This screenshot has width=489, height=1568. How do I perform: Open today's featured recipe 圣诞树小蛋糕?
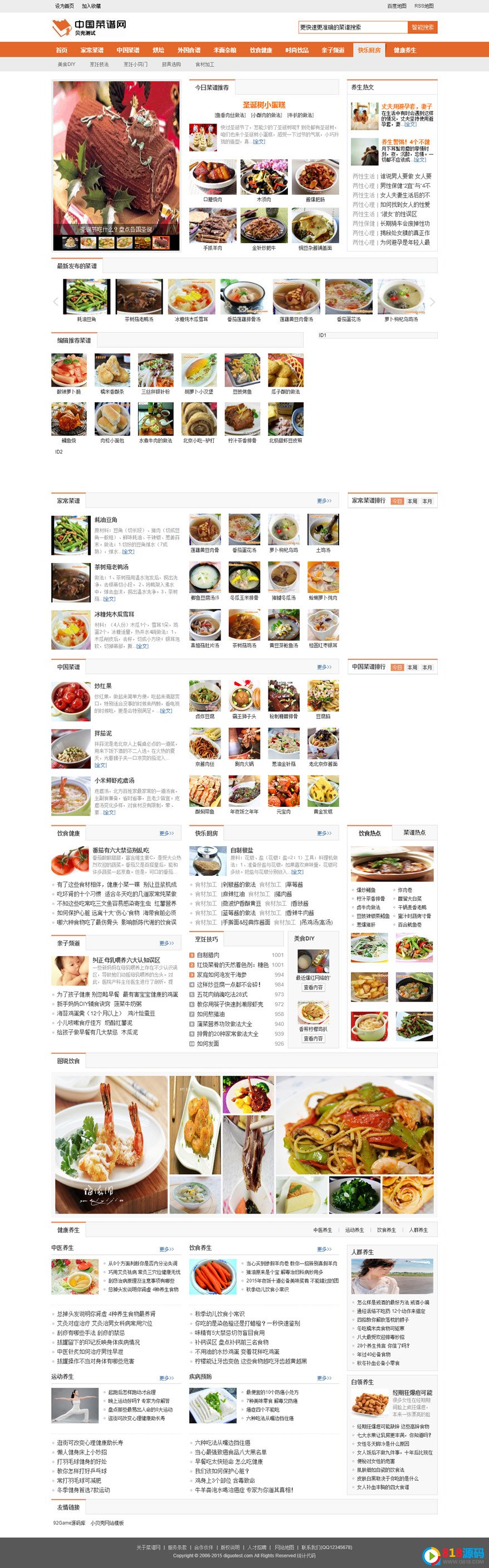click(x=263, y=105)
